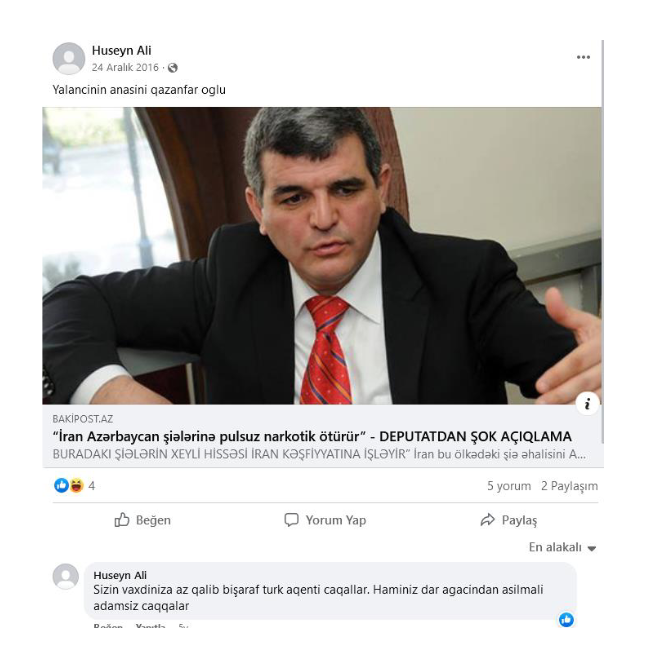Open Huseyn Ali's profile from the comment
Image resolution: width=660 pixels, height=659 pixels.
pyautogui.click(x=120, y=575)
